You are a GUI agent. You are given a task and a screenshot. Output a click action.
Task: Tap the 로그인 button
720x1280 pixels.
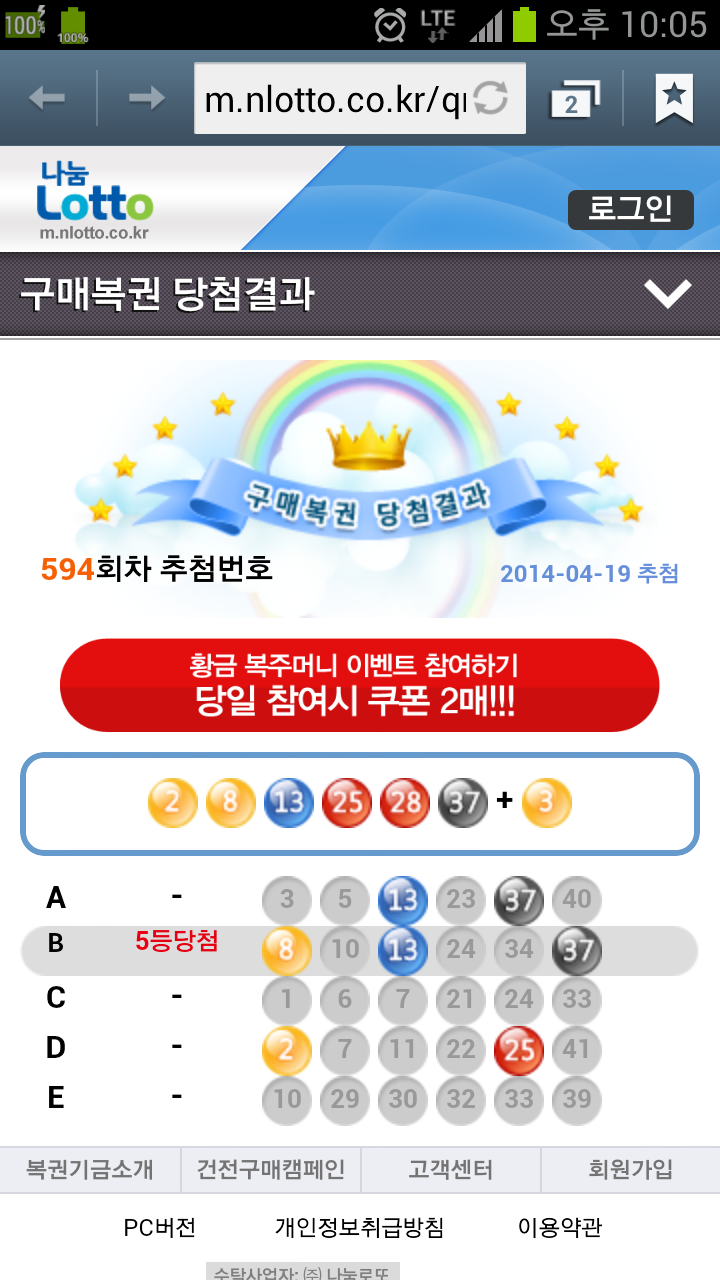coord(630,210)
